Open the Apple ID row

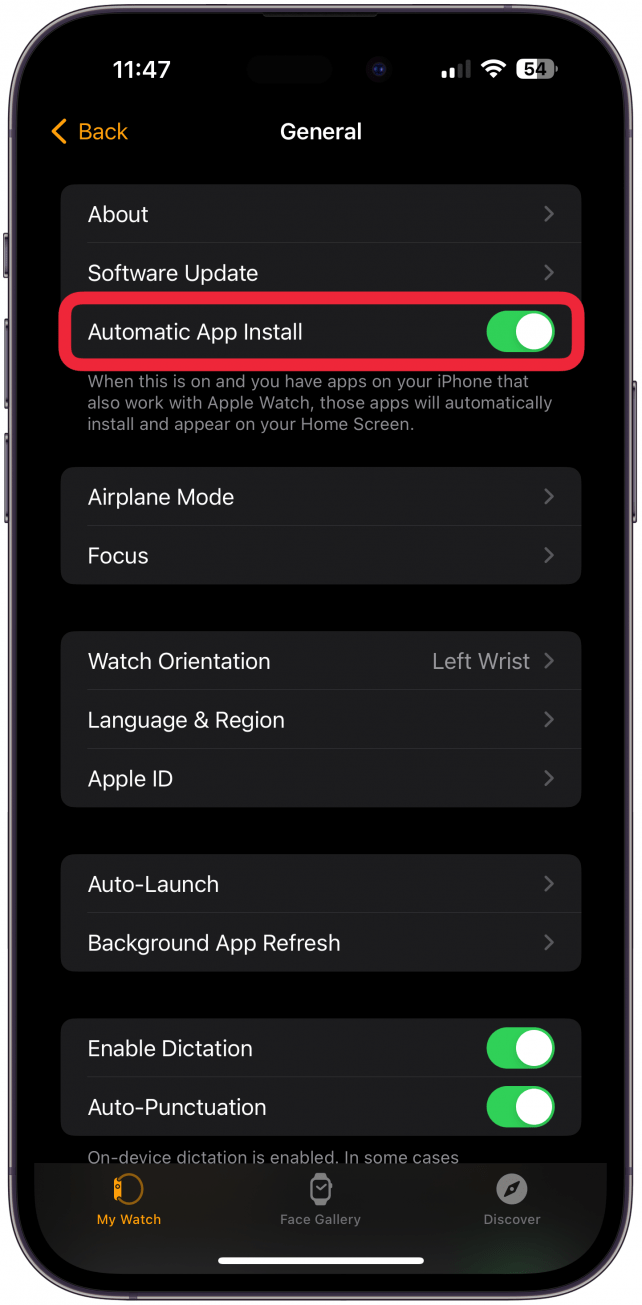coord(320,779)
